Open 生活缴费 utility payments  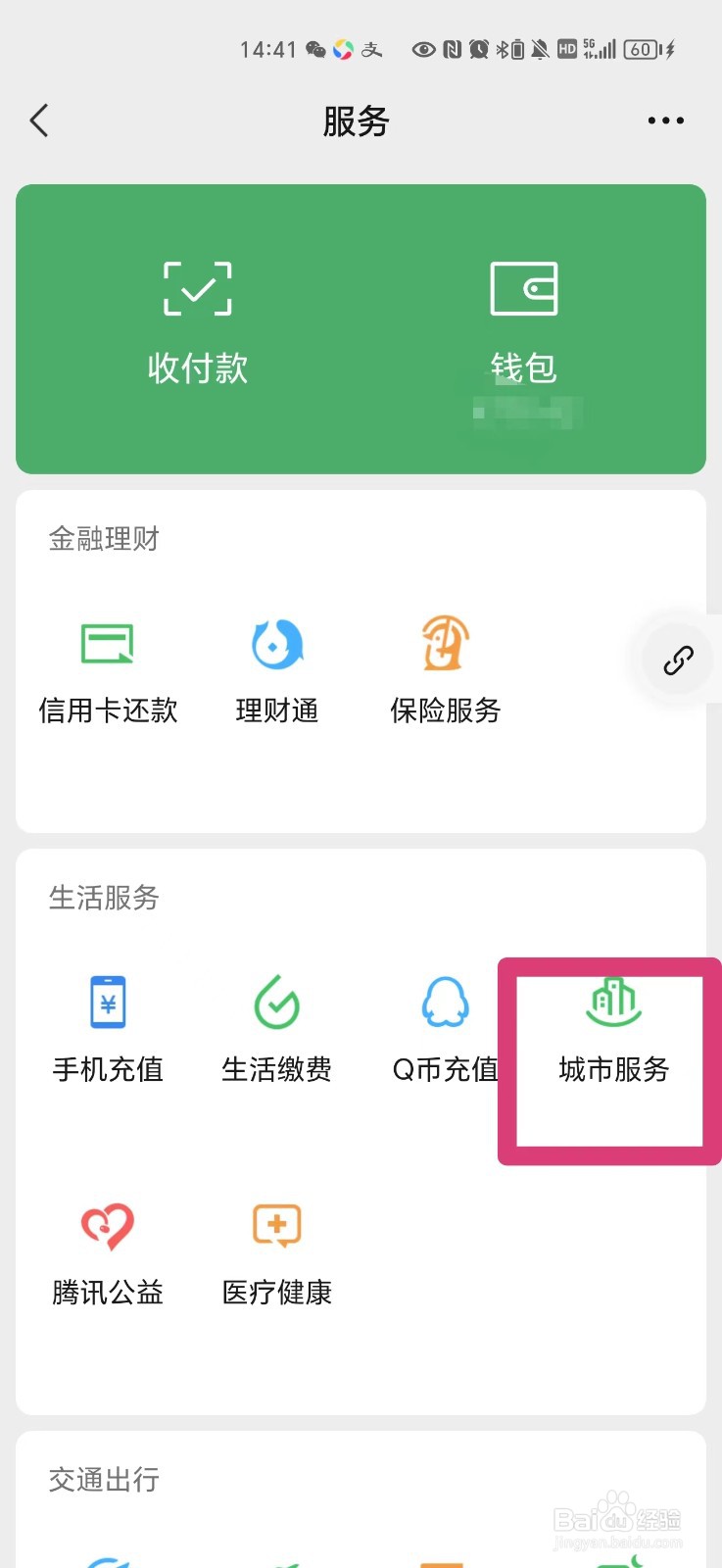coord(277,1030)
